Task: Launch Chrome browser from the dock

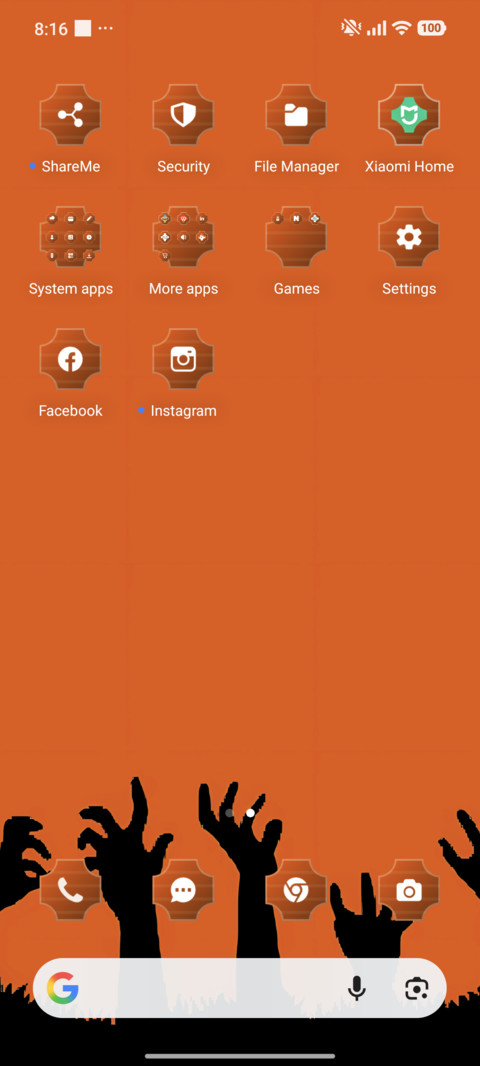Action: click(x=296, y=890)
